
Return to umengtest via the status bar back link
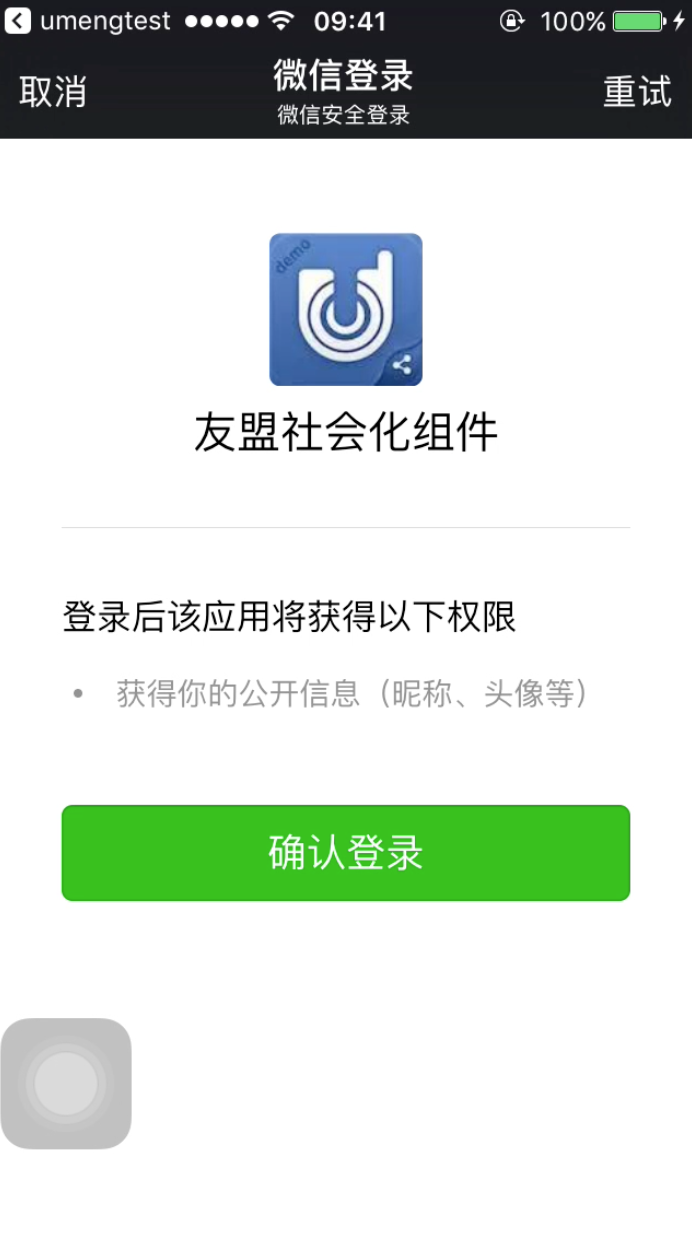pyautogui.click(x=88, y=21)
